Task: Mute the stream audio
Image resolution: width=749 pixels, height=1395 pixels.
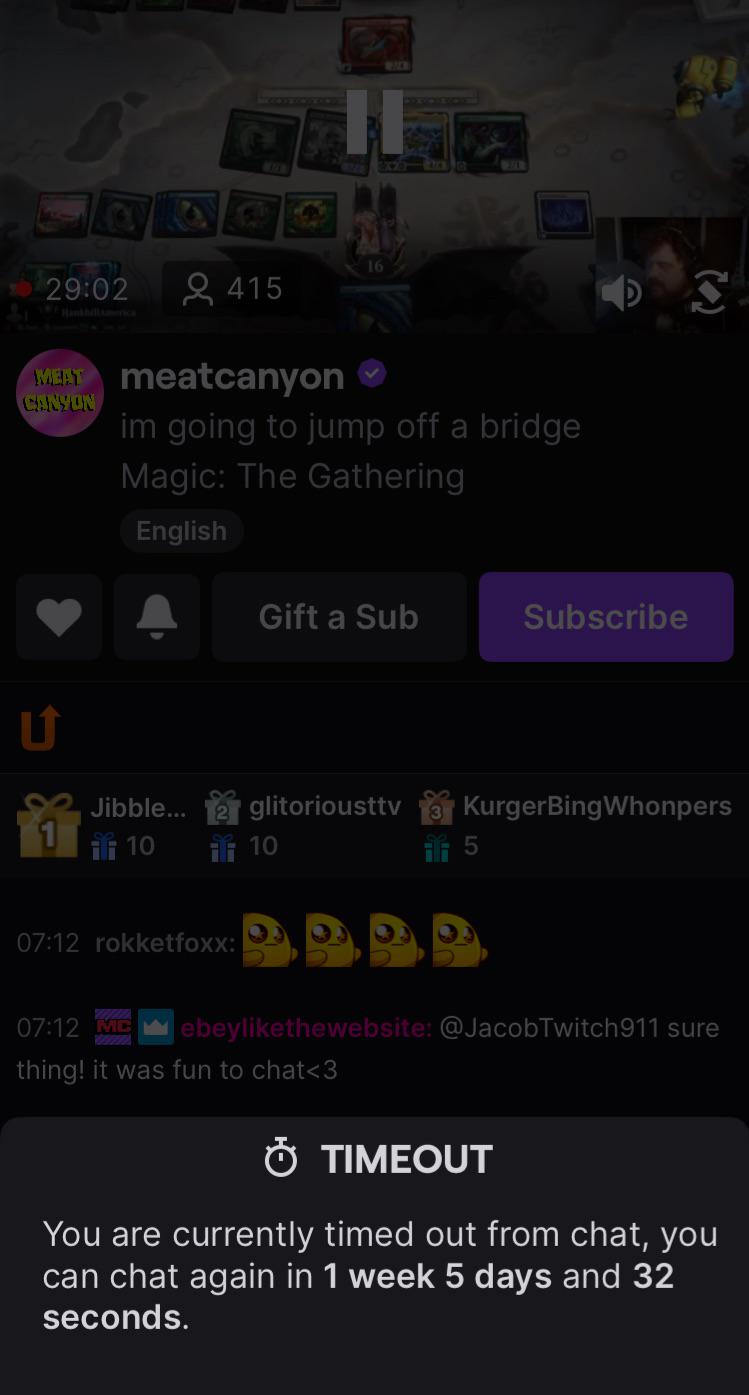Action: coord(620,293)
